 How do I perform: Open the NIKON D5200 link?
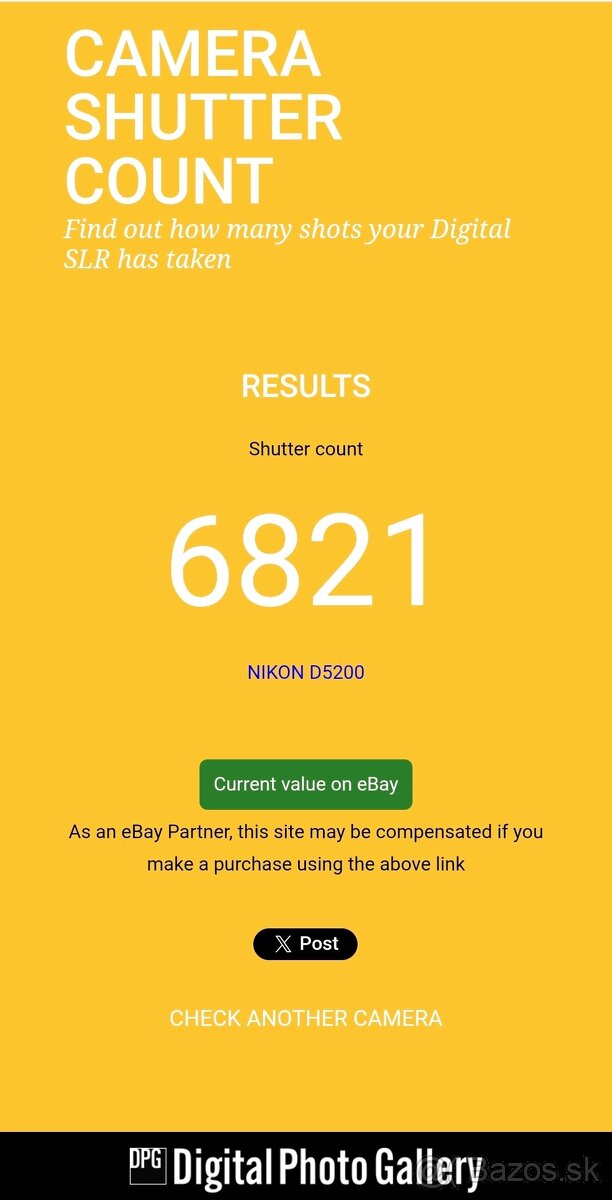tap(305, 672)
